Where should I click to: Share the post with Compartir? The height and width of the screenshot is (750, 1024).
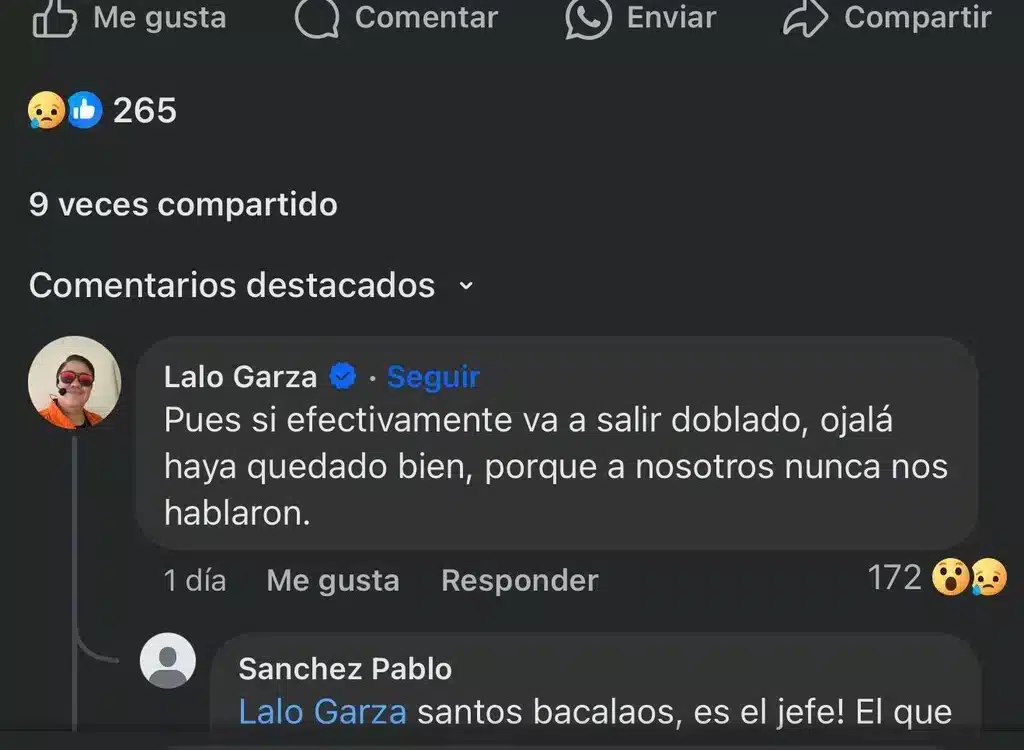pos(888,18)
